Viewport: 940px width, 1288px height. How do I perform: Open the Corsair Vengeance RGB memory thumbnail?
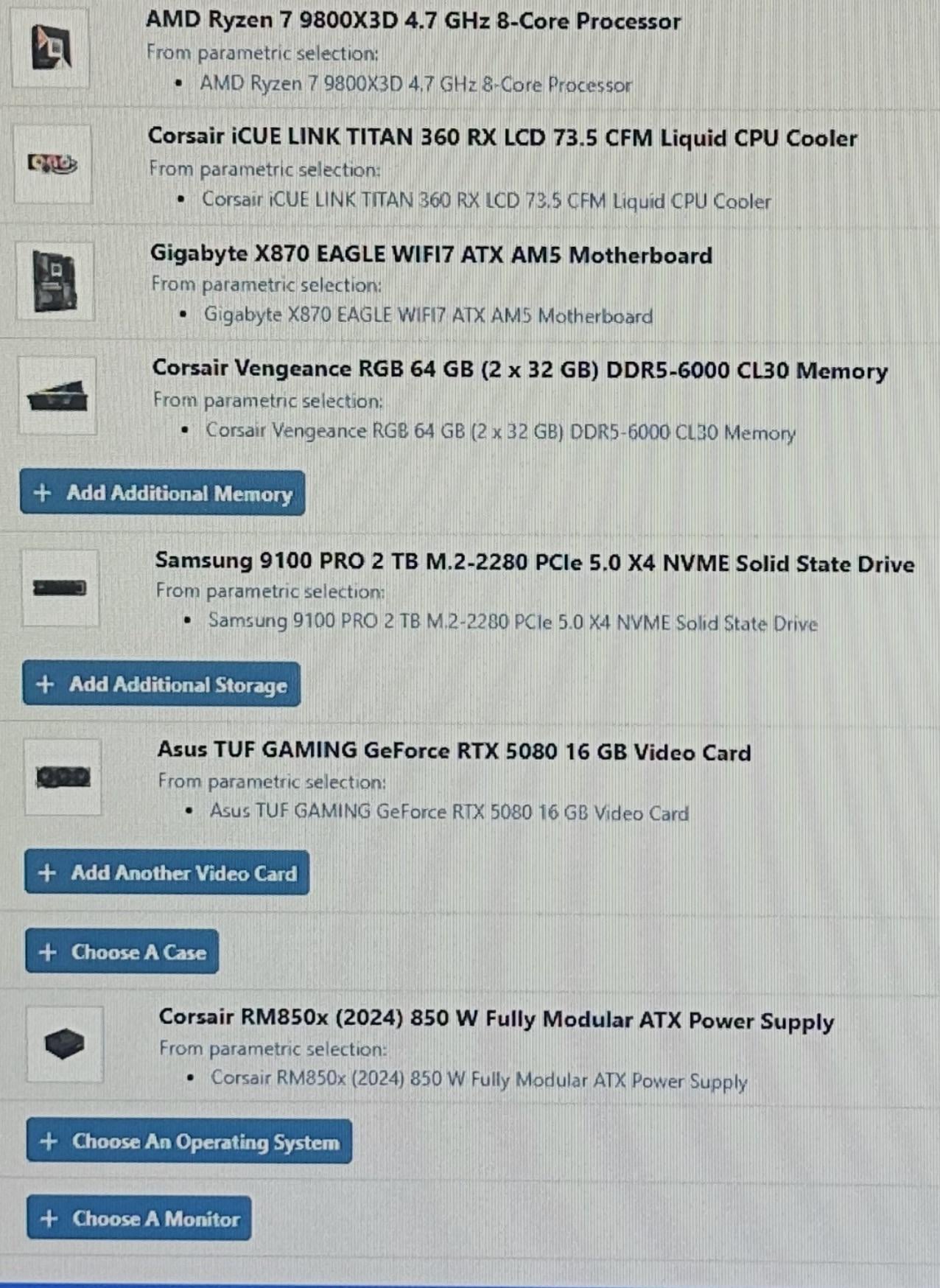(x=57, y=396)
